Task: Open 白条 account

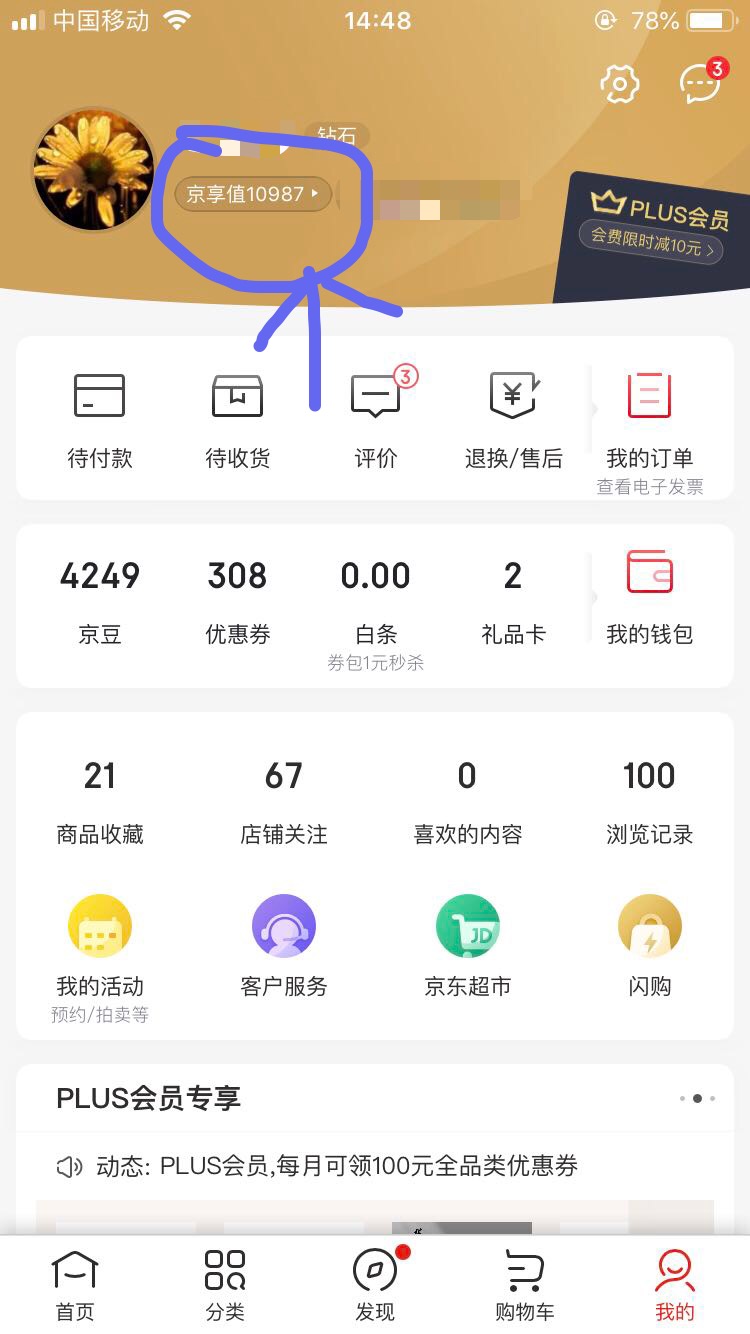Action: point(376,600)
